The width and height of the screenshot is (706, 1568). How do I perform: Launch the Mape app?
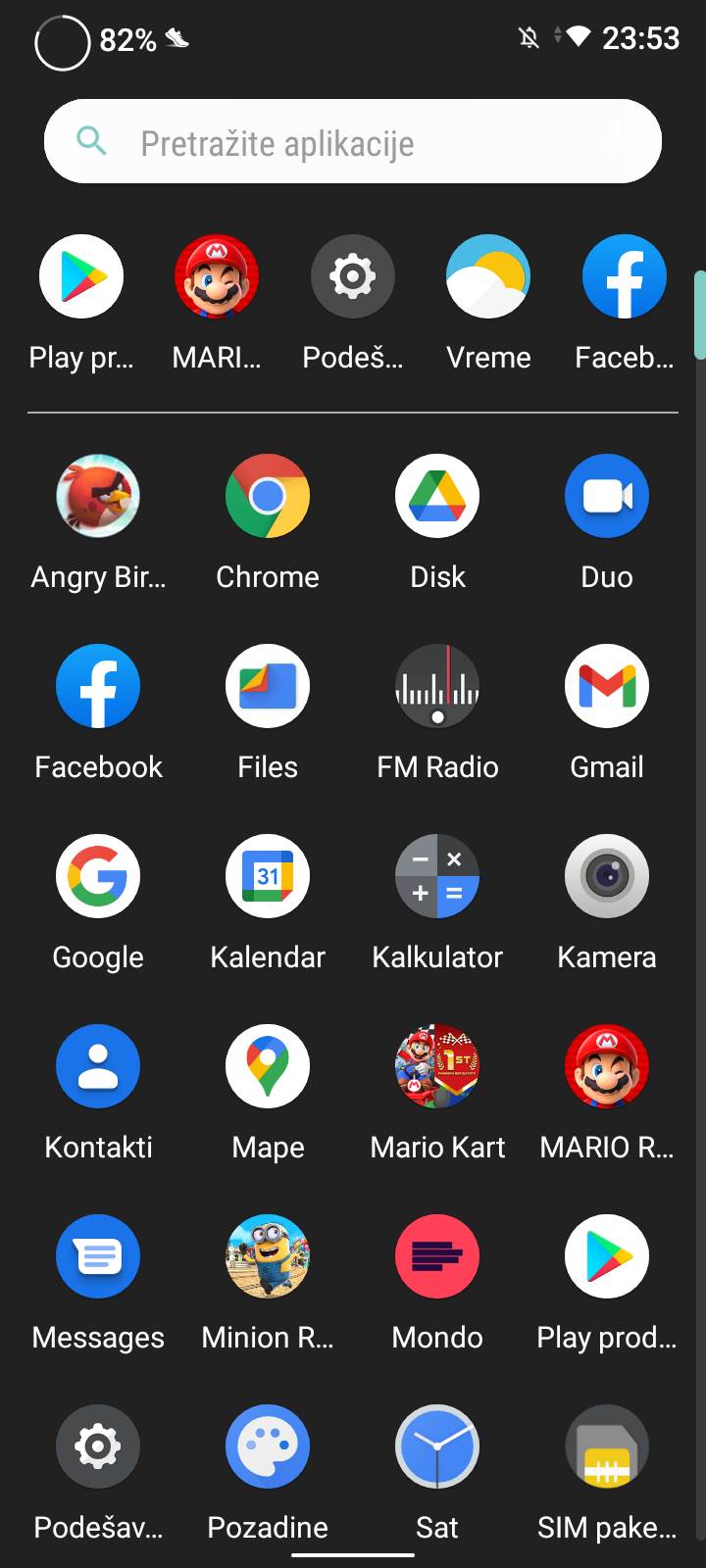click(x=268, y=1067)
